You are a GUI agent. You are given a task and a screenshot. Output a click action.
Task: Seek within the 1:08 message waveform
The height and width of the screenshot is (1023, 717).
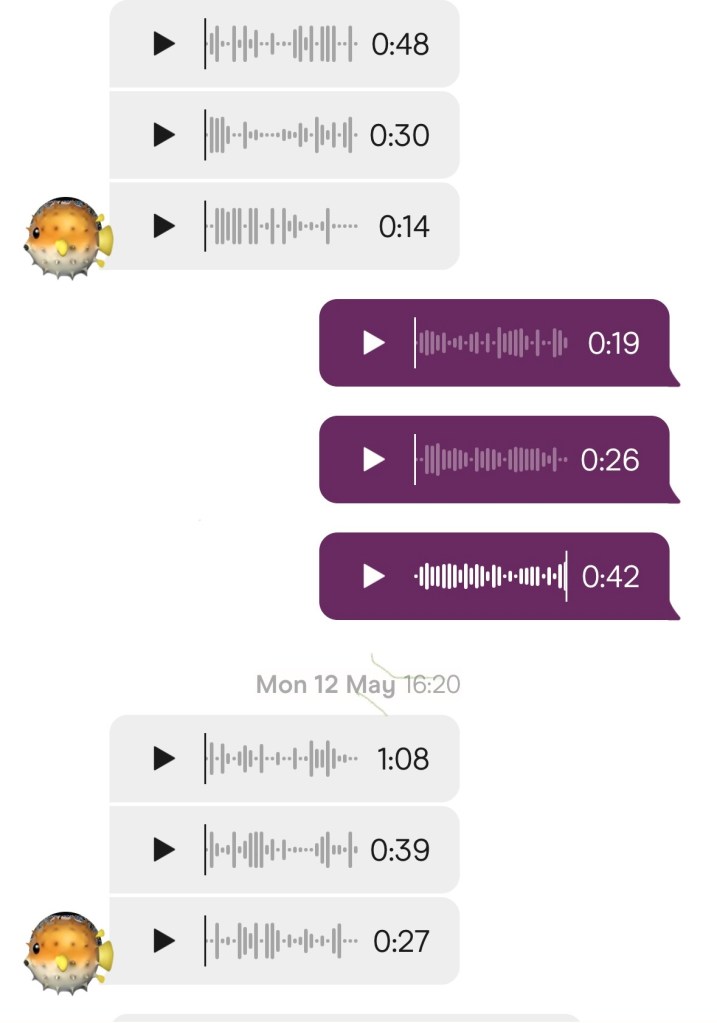coord(282,759)
